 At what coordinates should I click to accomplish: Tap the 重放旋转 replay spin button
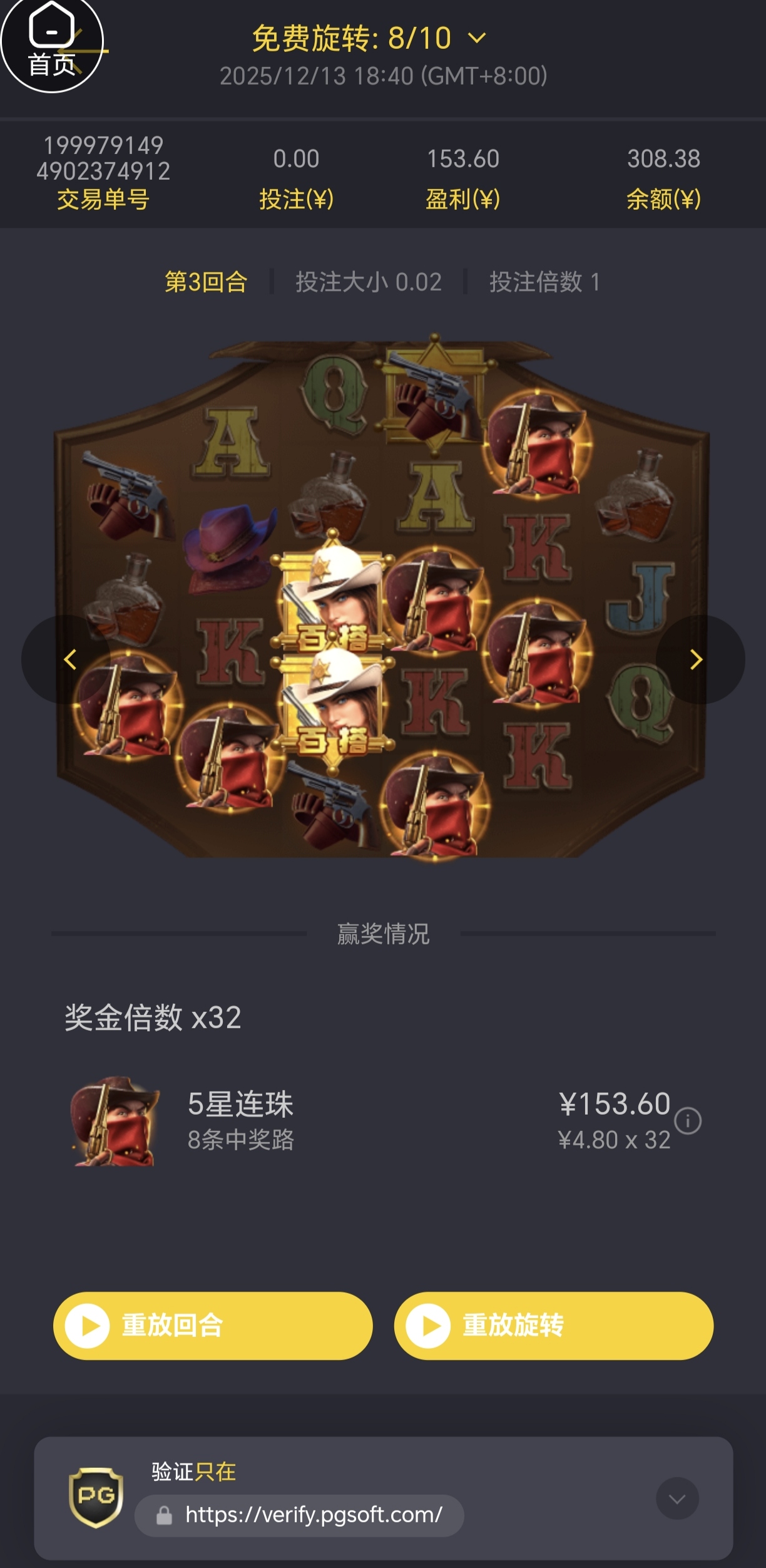553,1326
